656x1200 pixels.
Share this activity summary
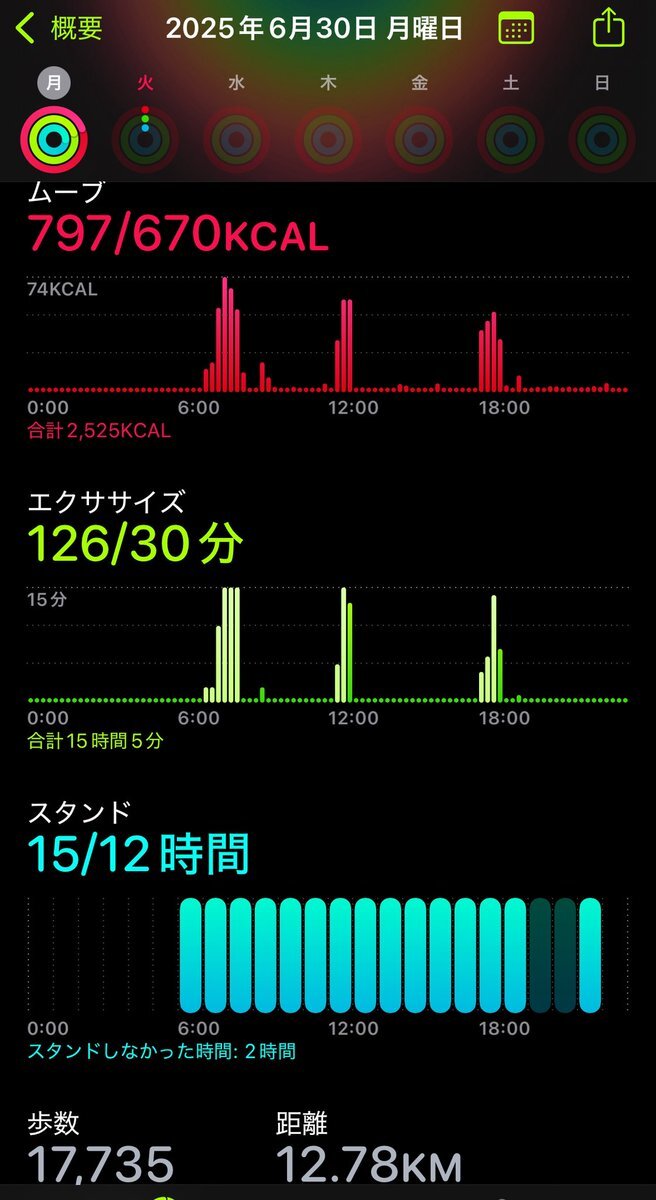(x=607, y=27)
